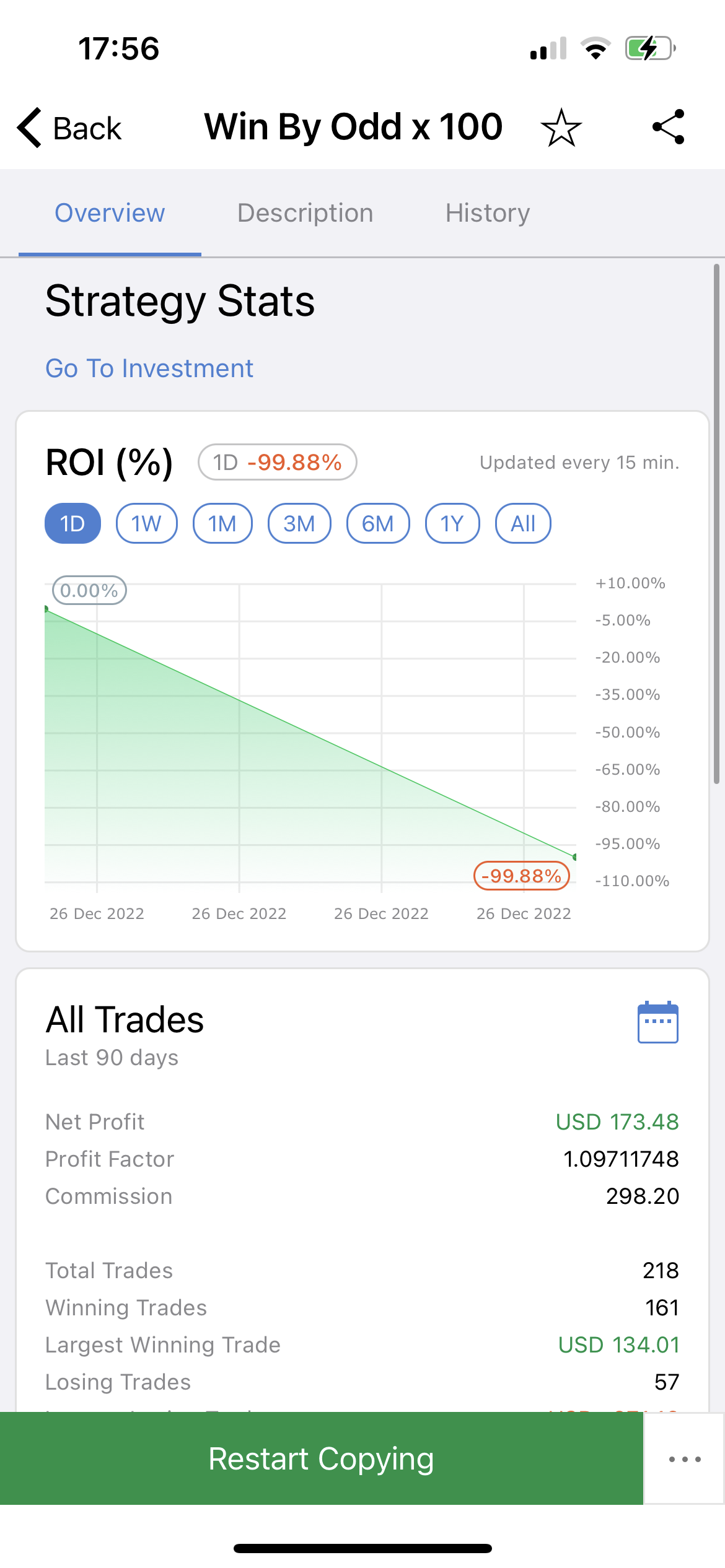Display All-time ROI
Screen dimensions: 725x1568
523,524
